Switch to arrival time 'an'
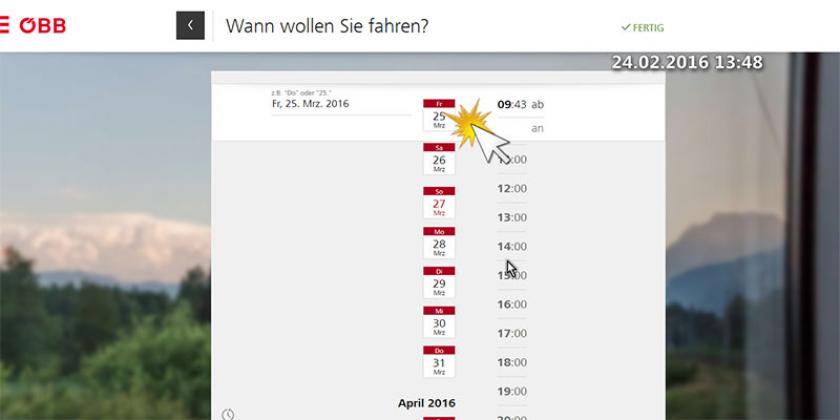Screen dimensions: 840x420 pos(537,128)
